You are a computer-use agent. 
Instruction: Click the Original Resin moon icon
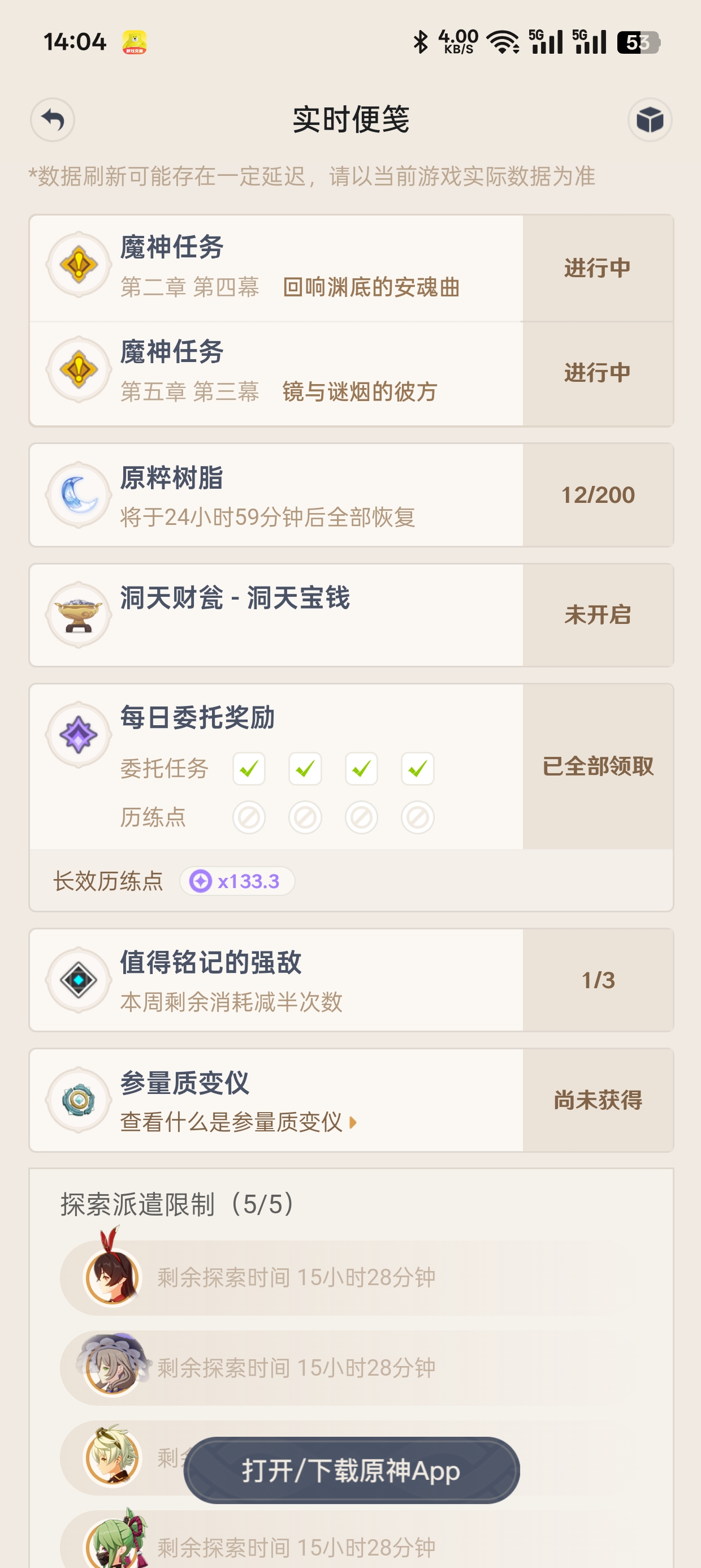click(x=80, y=494)
